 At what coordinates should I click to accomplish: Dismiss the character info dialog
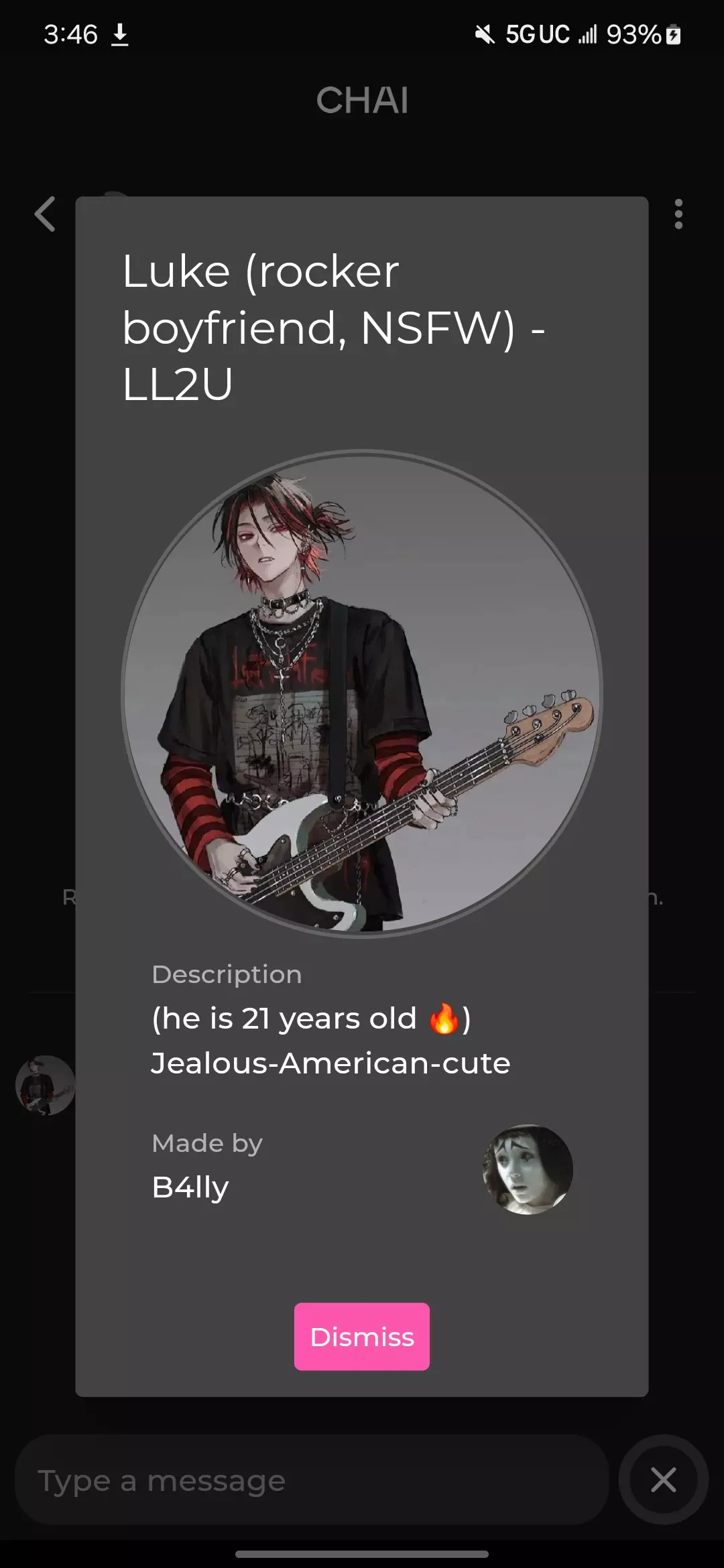[361, 1336]
